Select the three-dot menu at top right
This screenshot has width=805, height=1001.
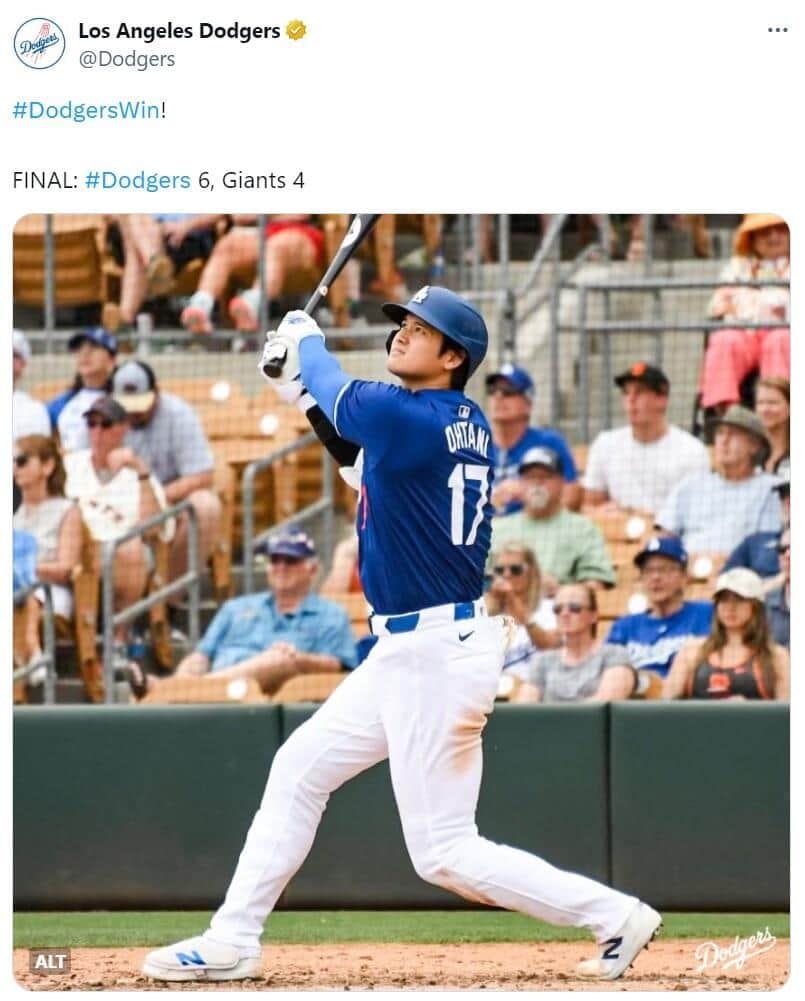[x=775, y=28]
